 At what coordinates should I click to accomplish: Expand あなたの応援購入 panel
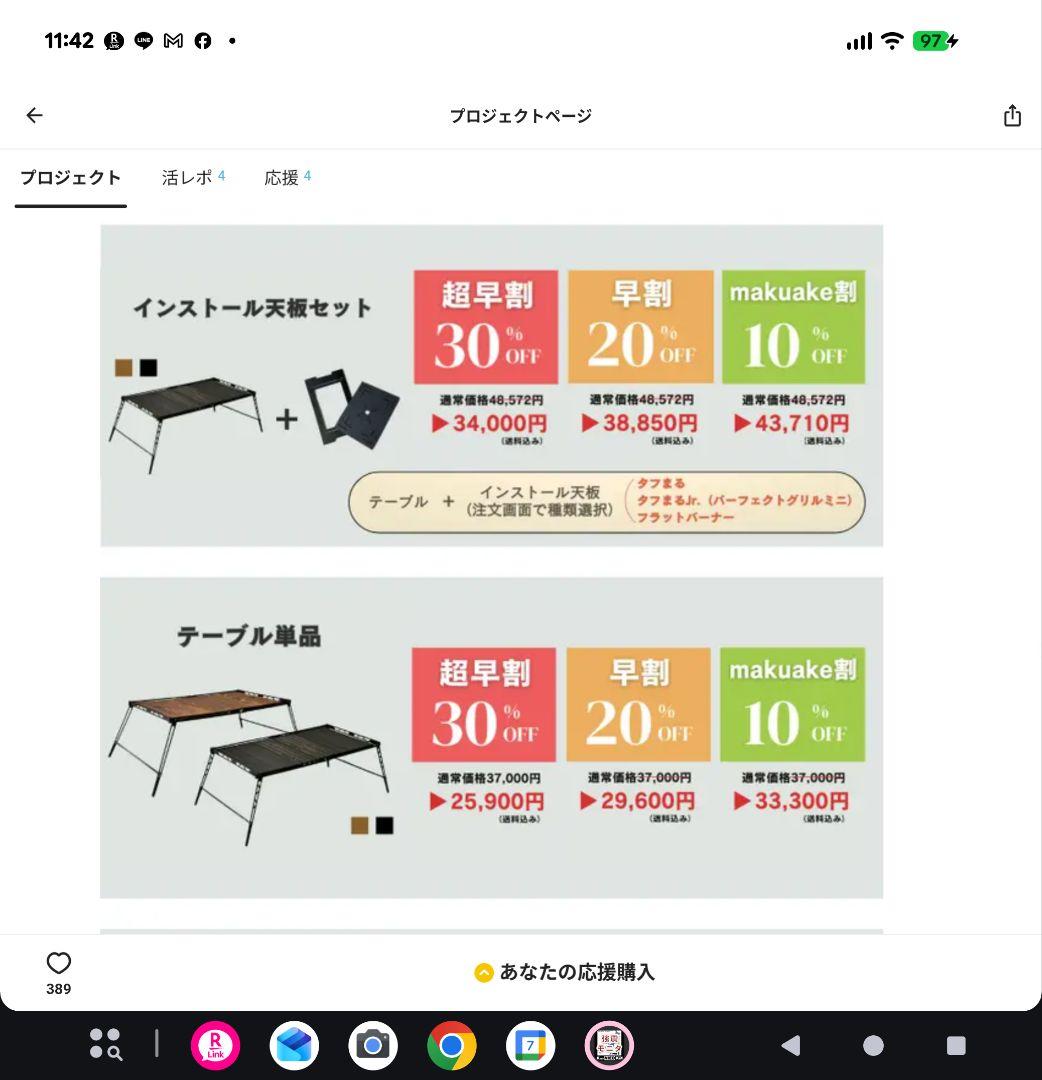pyautogui.click(x=564, y=972)
